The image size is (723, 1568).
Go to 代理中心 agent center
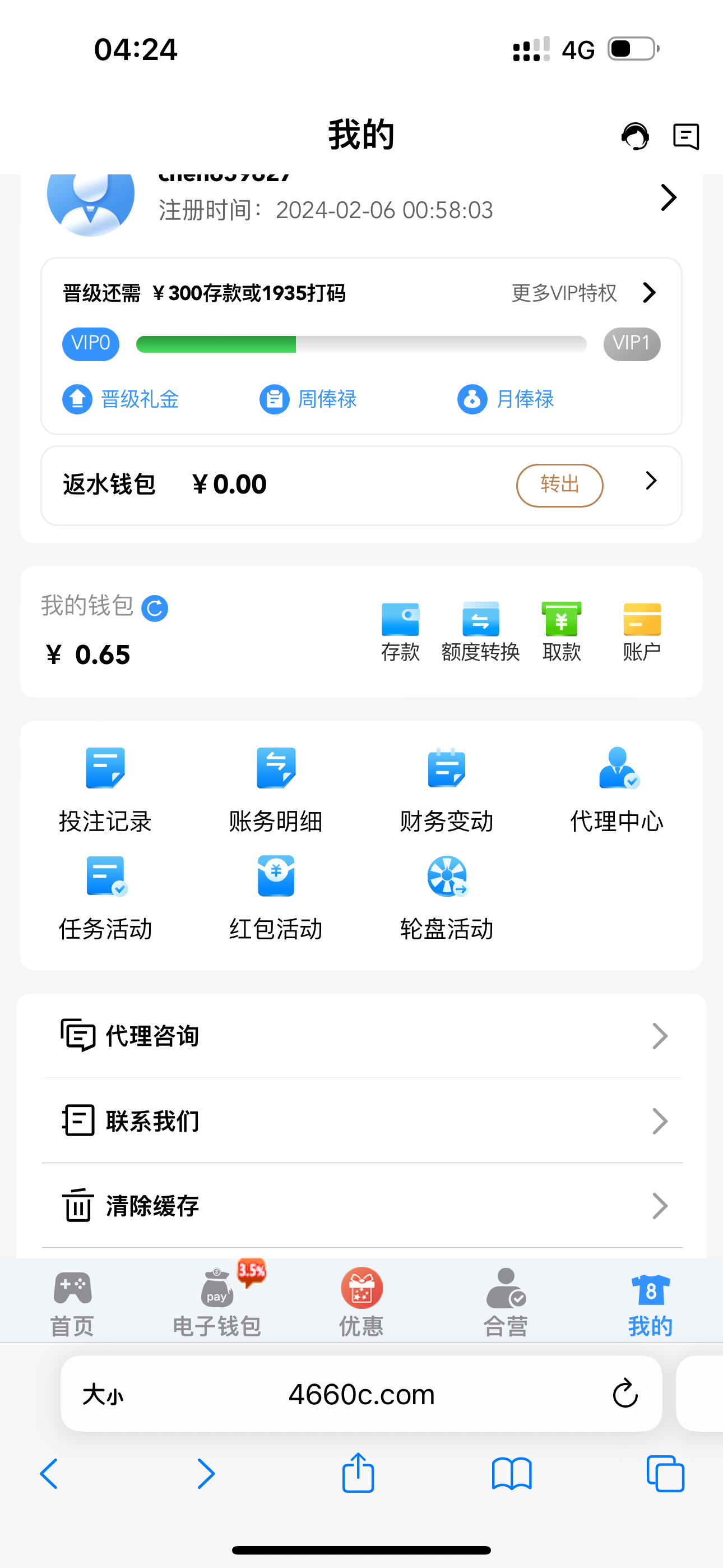click(x=617, y=790)
